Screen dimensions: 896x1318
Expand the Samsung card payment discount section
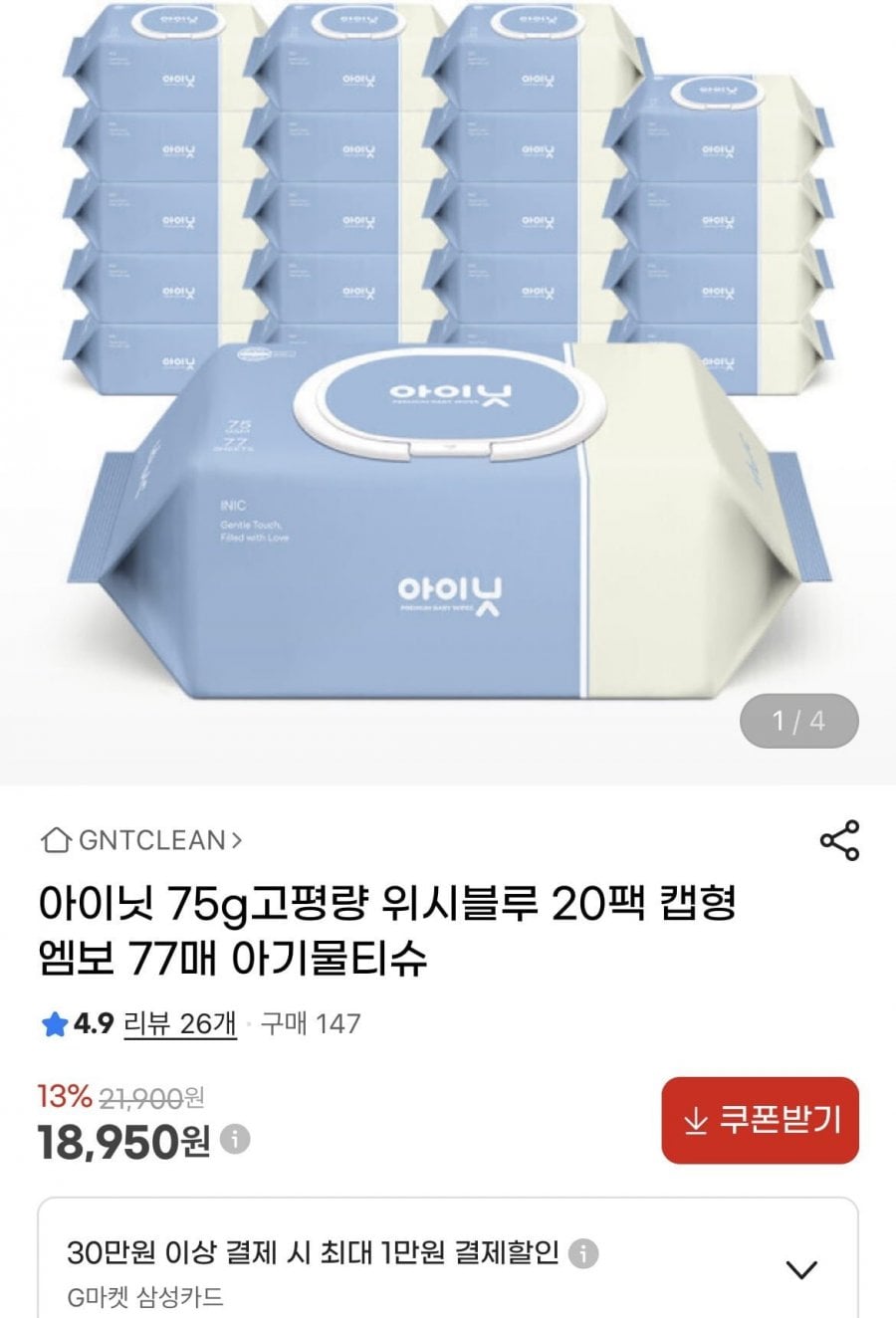click(x=801, y=1269)
